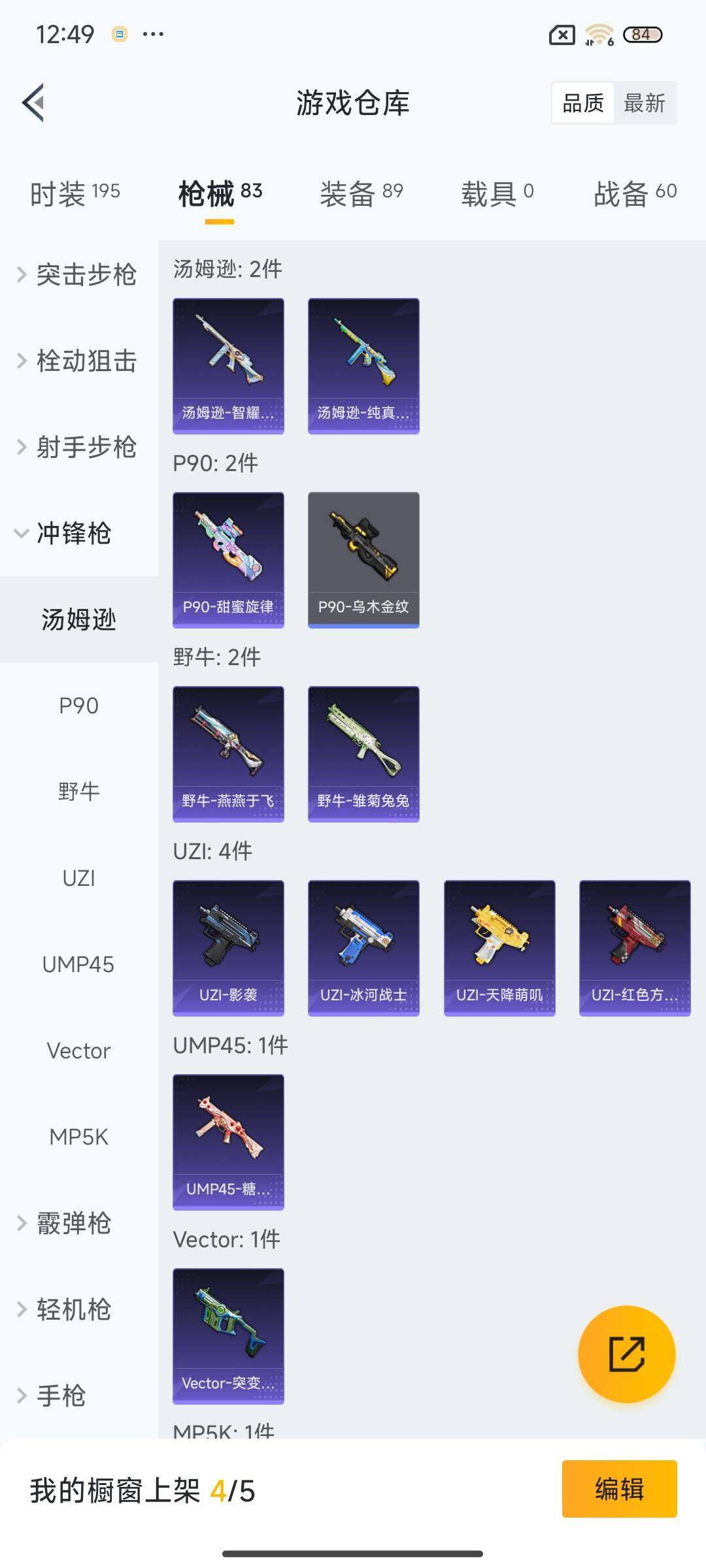Expand the 突击步枪 category
This screenshot has height=1568, width=706.
pos(78,274)
